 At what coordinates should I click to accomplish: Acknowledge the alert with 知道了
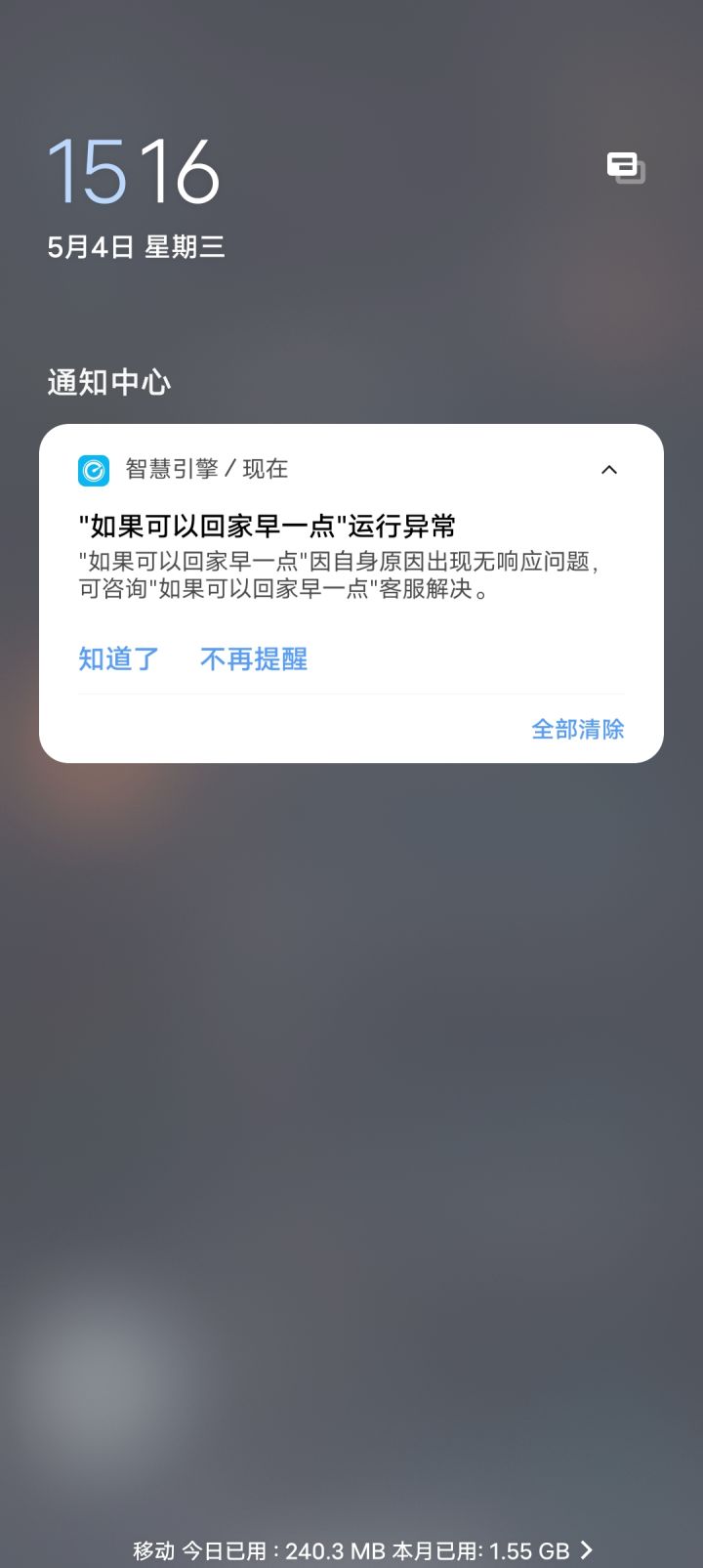click(x=119, y=658)
